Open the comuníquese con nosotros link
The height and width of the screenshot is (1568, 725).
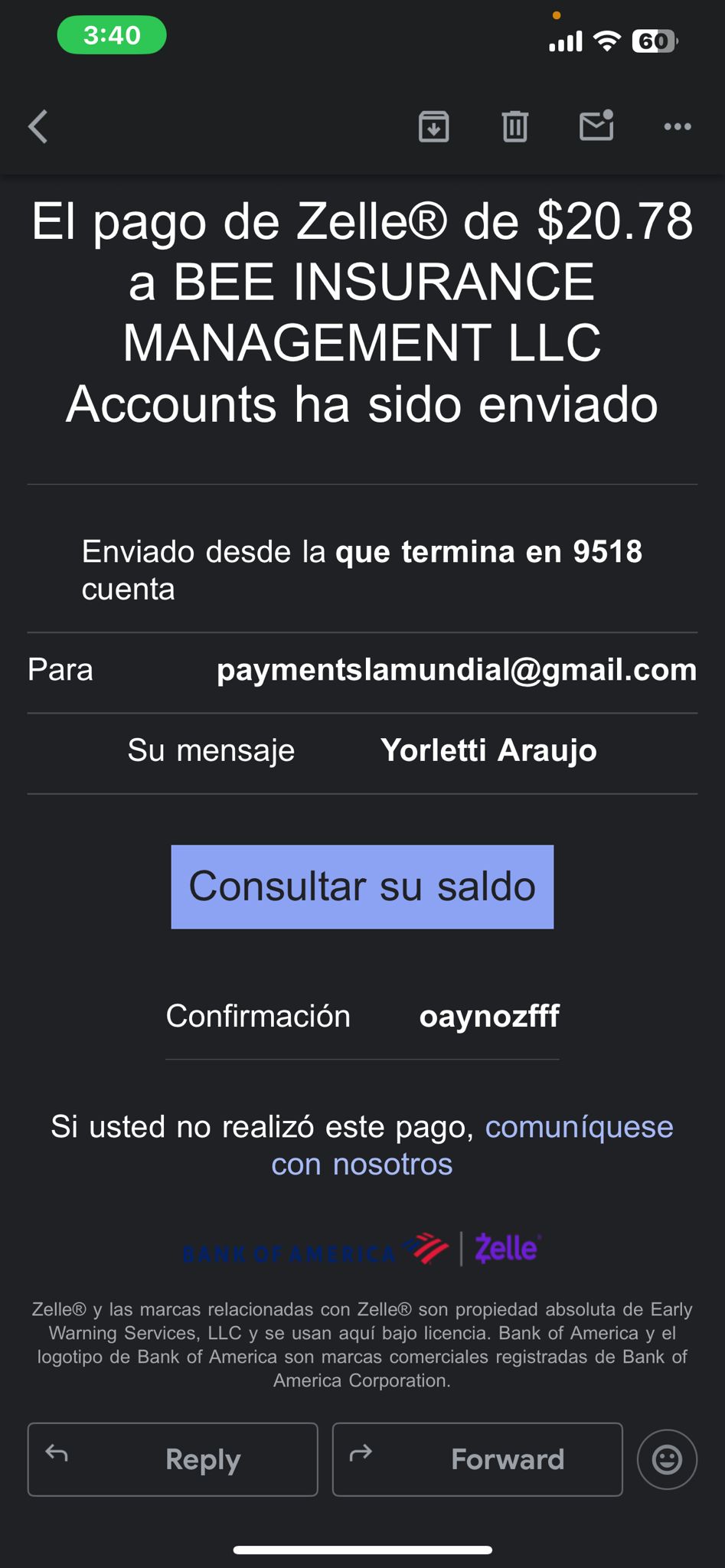coord(579,1127)
